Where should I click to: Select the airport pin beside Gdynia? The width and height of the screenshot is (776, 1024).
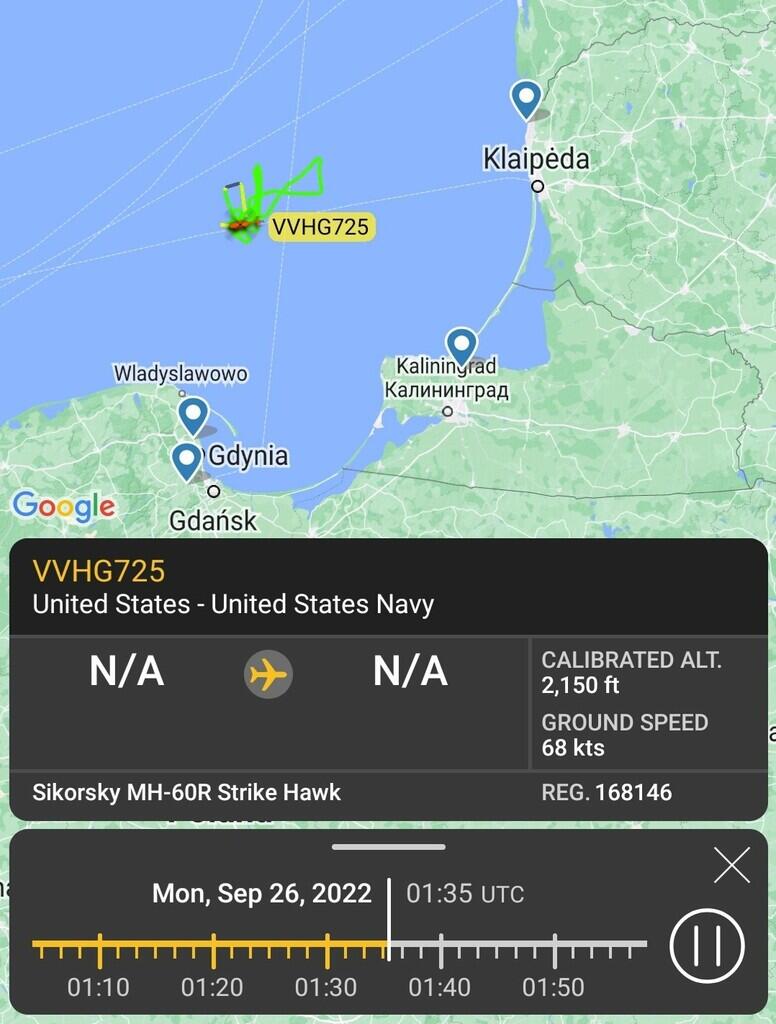187,460
